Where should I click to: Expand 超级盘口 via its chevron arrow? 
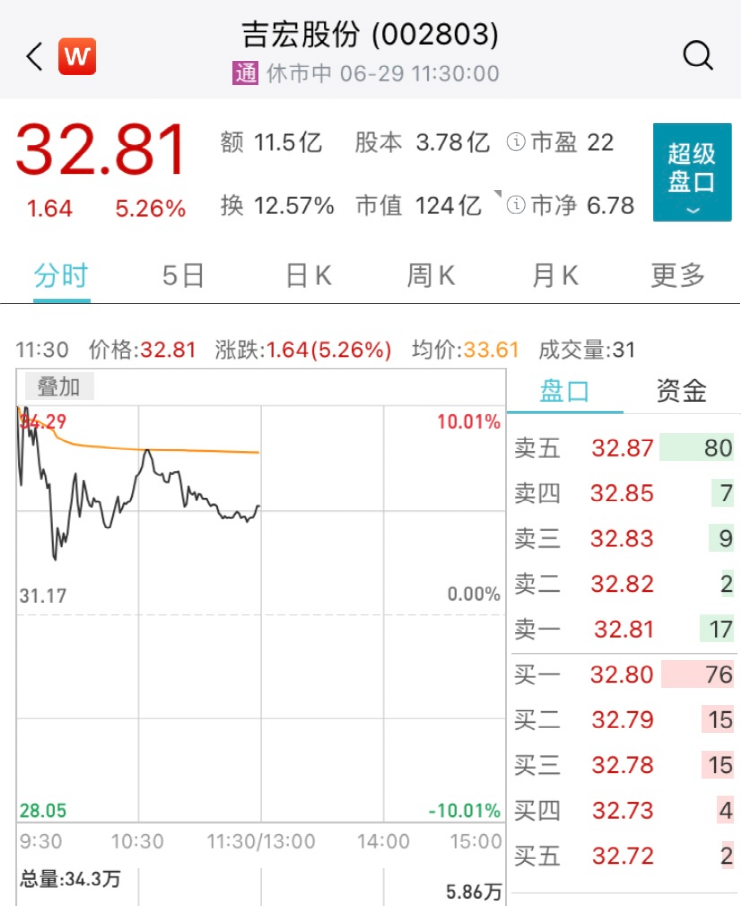[692, 213]
